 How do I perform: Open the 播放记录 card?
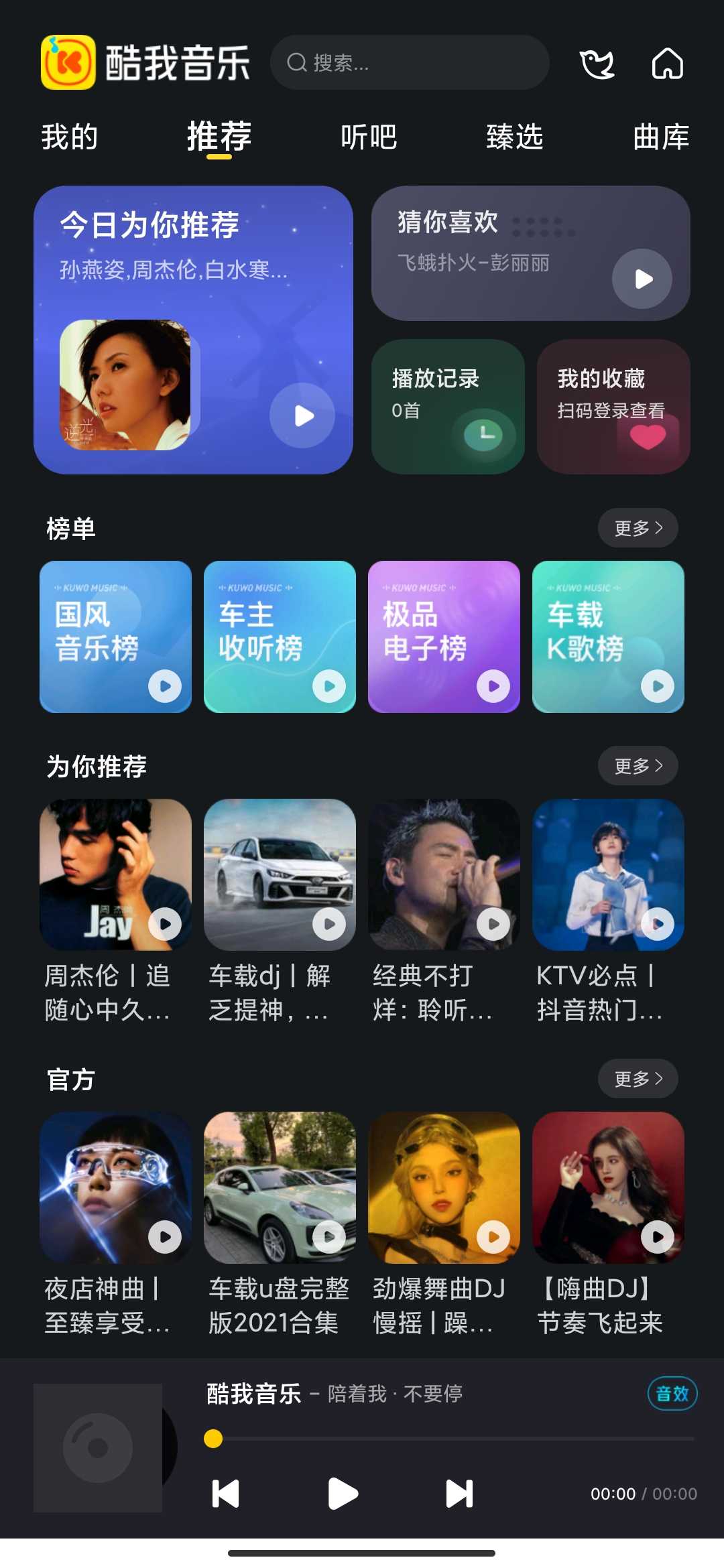point(448,407)
